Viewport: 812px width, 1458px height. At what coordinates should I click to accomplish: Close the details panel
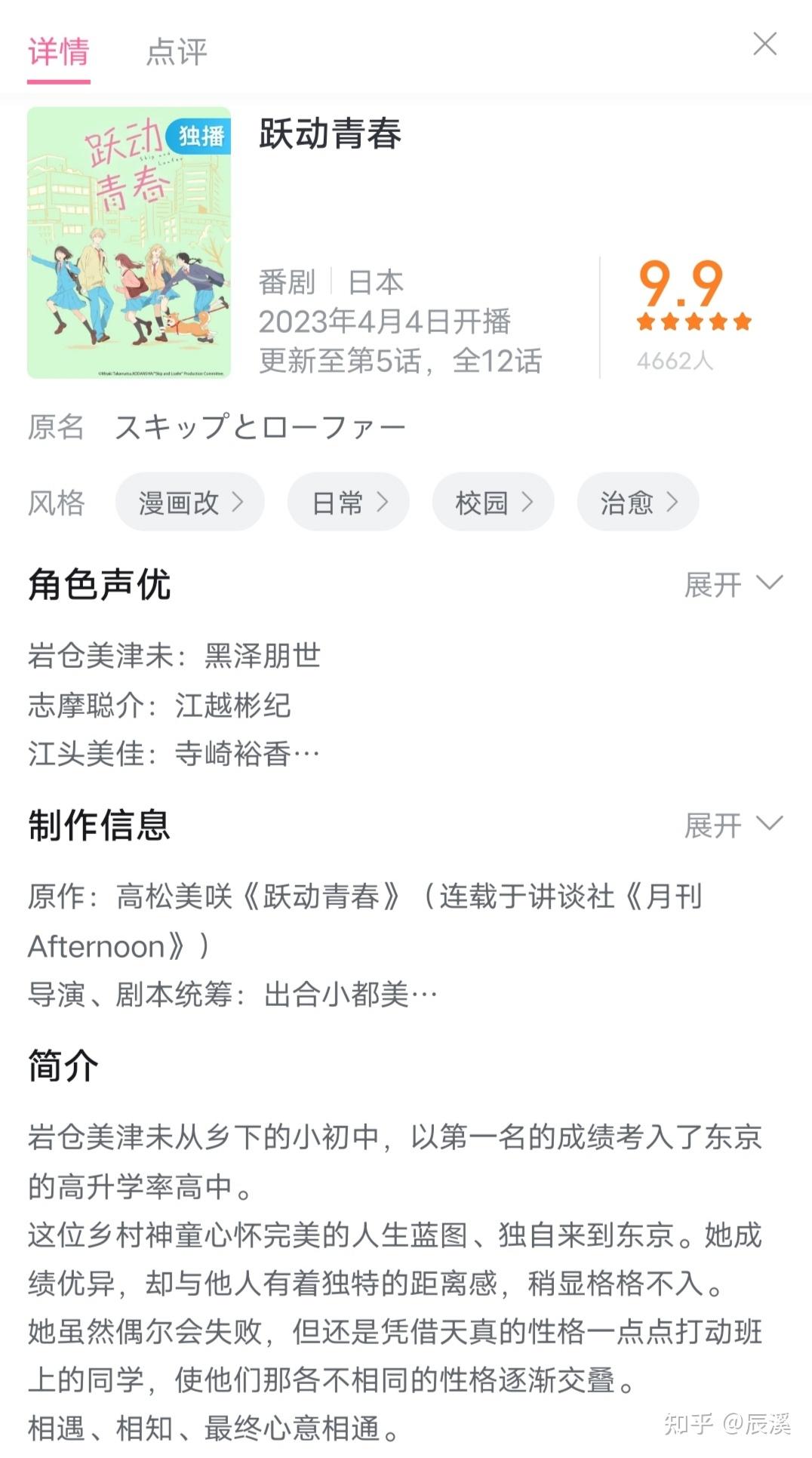764,45
